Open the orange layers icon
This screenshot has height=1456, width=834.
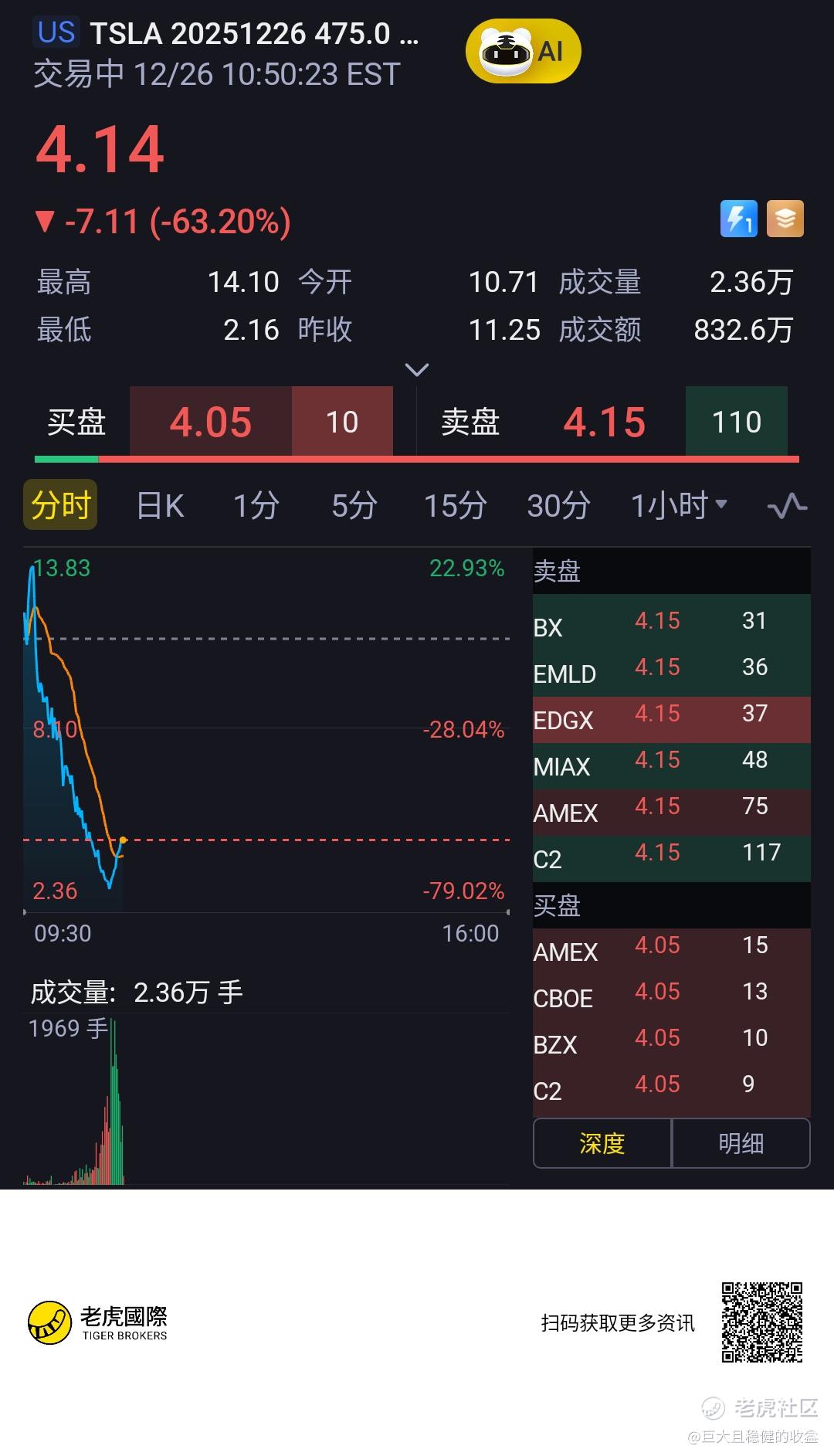pyautogui.click(x=785, y=219)
